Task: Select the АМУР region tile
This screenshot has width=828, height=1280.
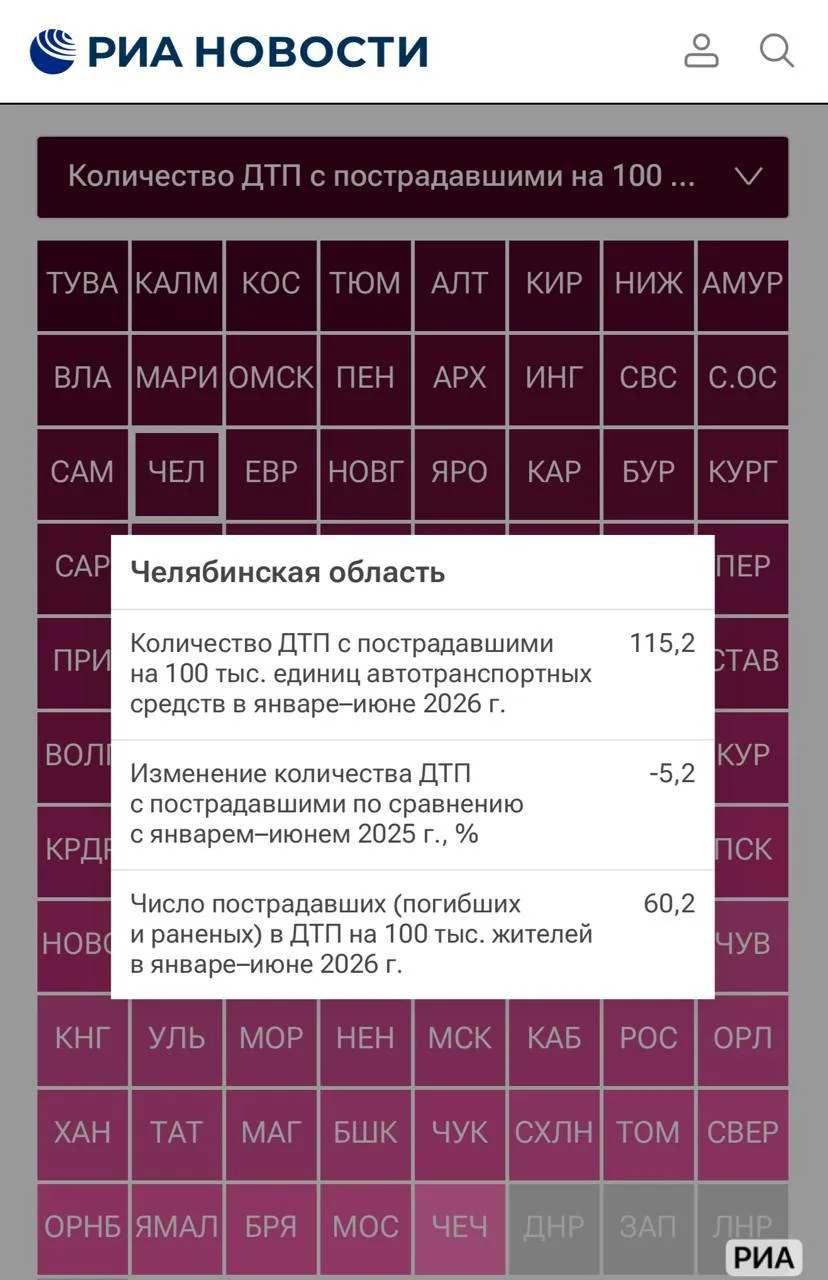Action: point(742,284)
